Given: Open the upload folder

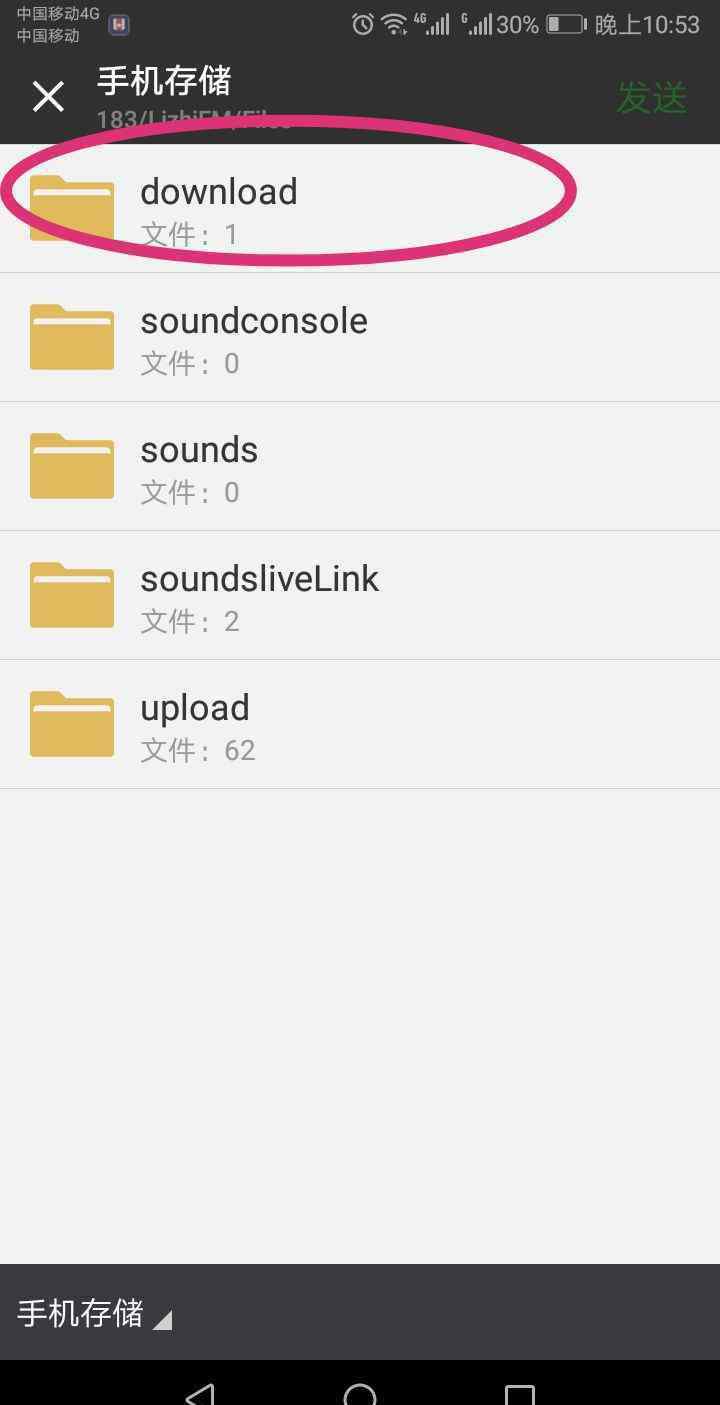Looking at the screenshot, I should pyautogui.click(x=360, y=725).
